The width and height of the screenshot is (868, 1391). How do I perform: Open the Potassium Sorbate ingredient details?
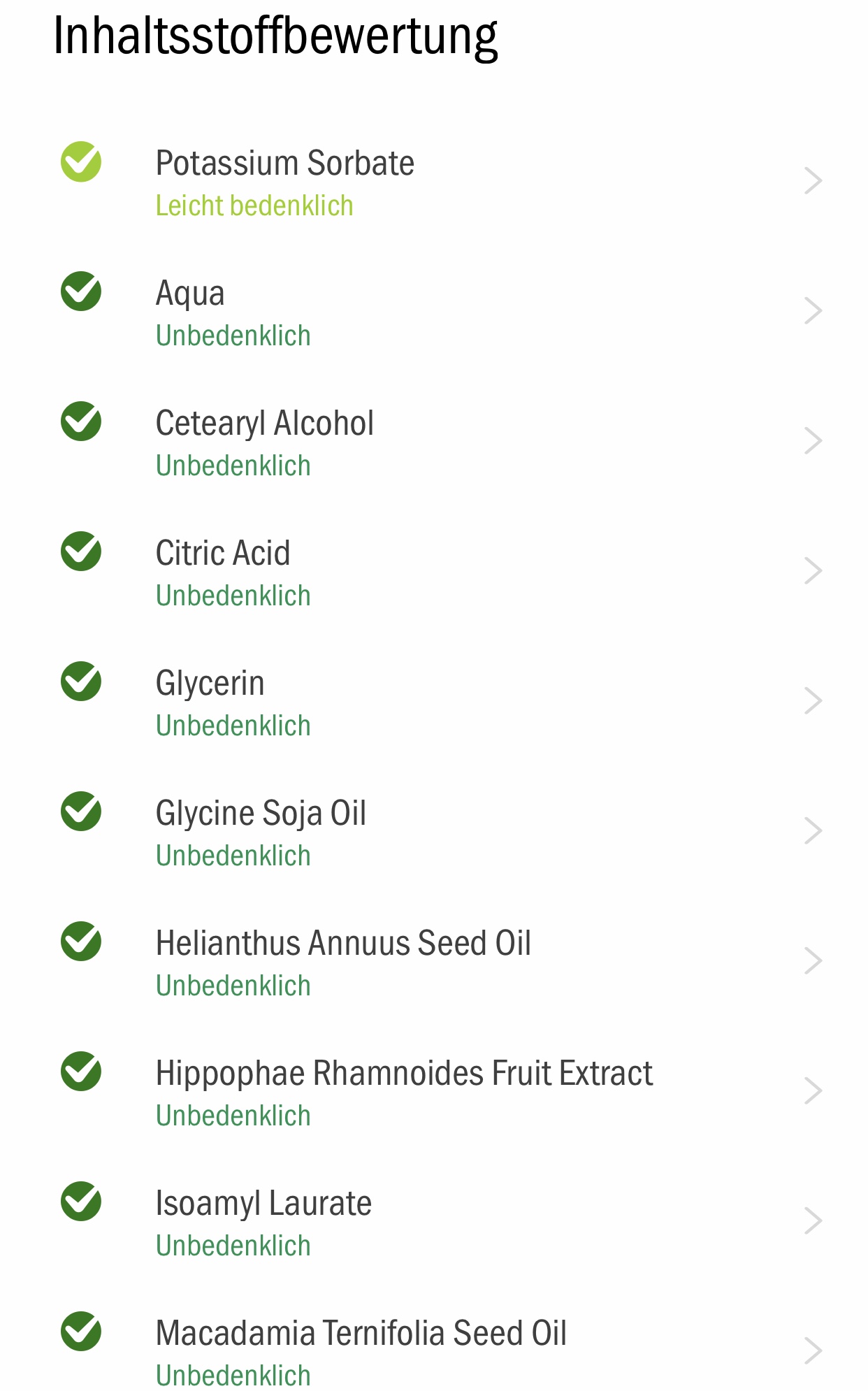click(x=434, y=182)
